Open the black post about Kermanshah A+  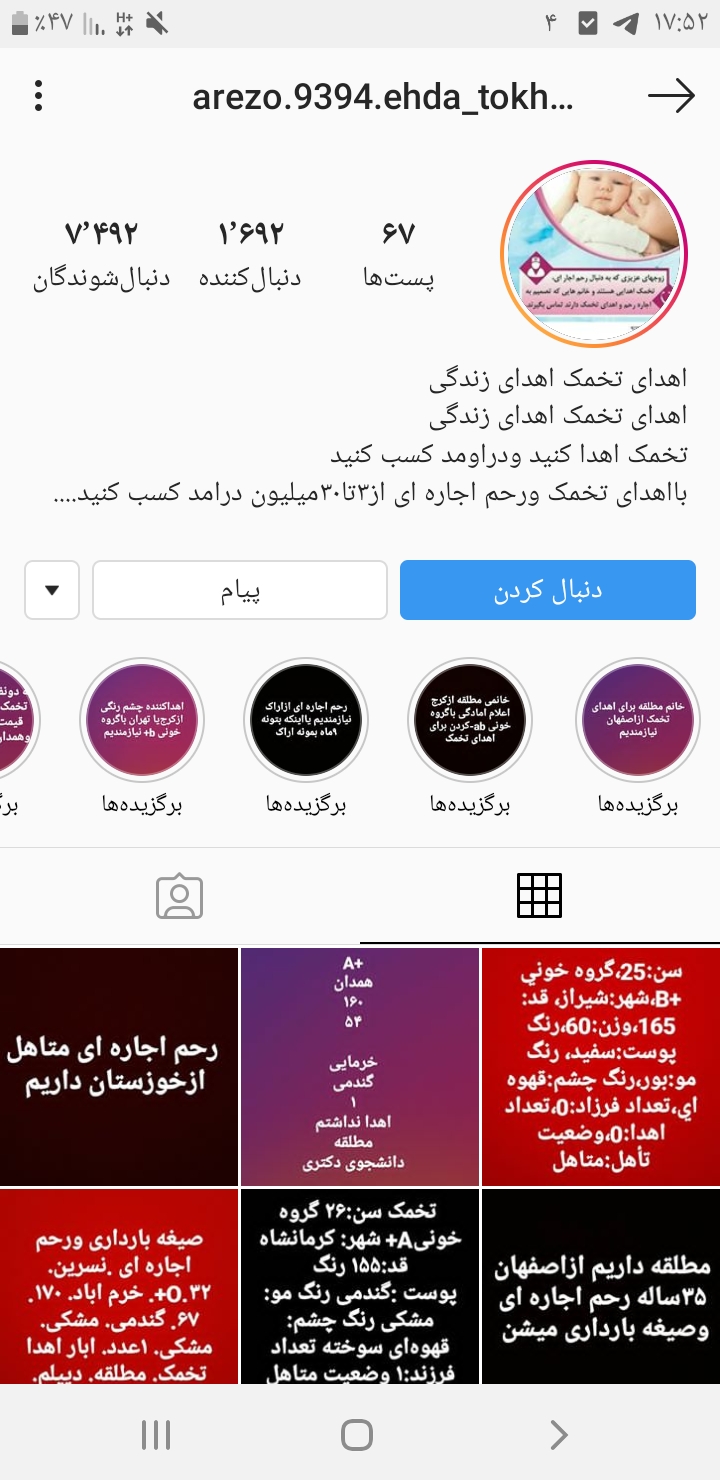point(359,1285)
